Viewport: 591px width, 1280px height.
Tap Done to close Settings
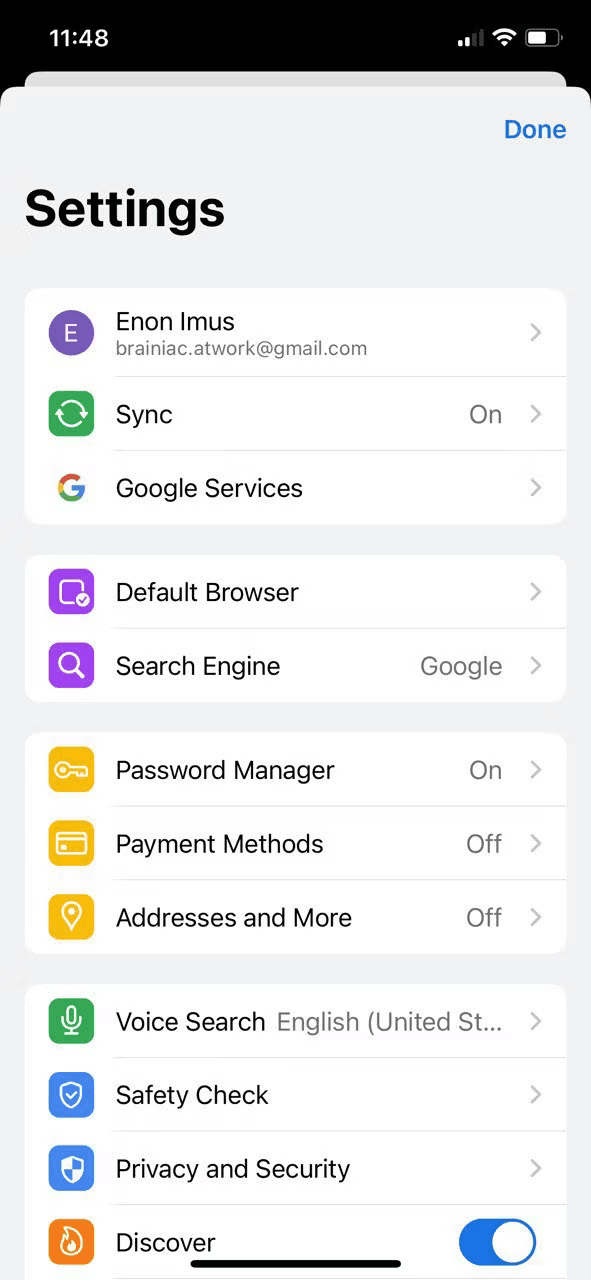click(534, 130)
